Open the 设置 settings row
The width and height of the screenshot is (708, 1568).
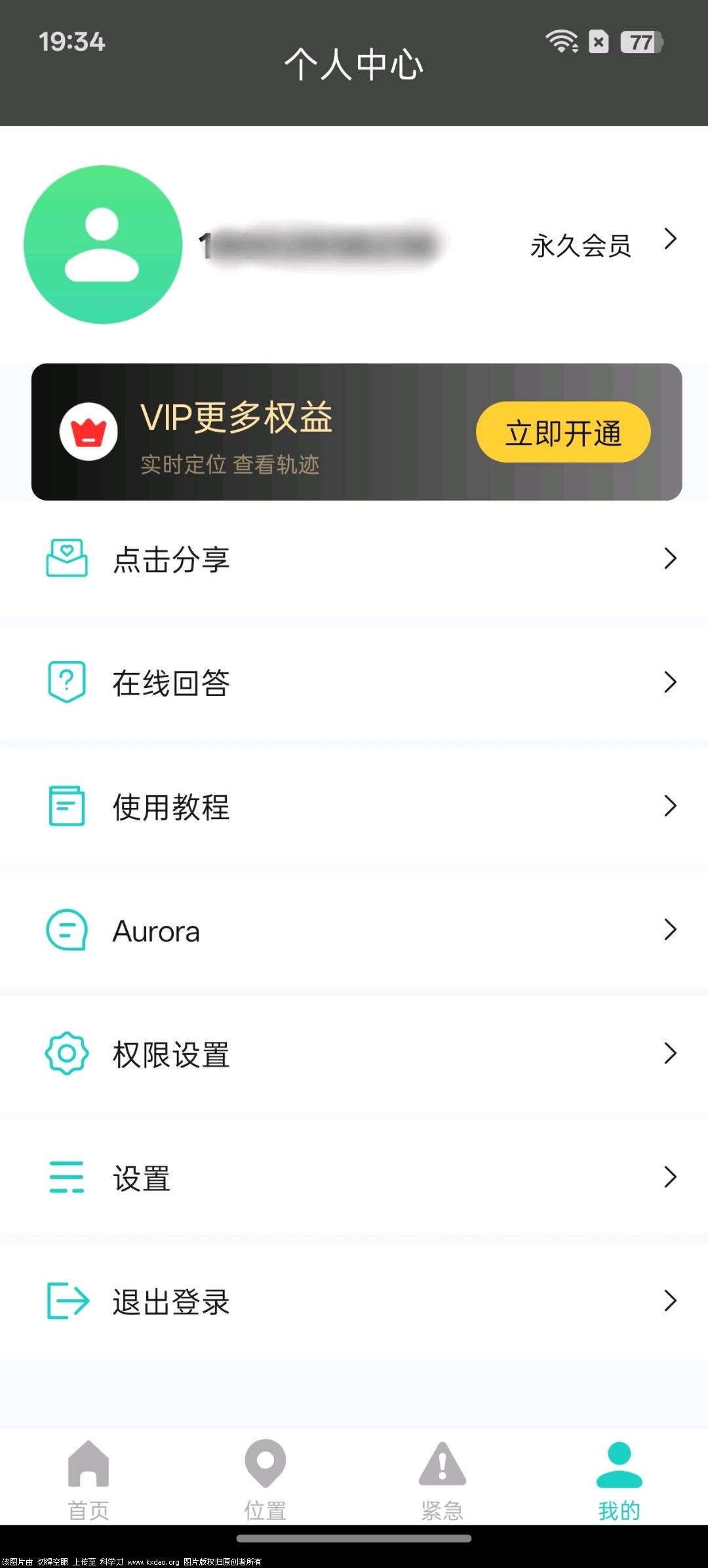[x=354, y=1178]
